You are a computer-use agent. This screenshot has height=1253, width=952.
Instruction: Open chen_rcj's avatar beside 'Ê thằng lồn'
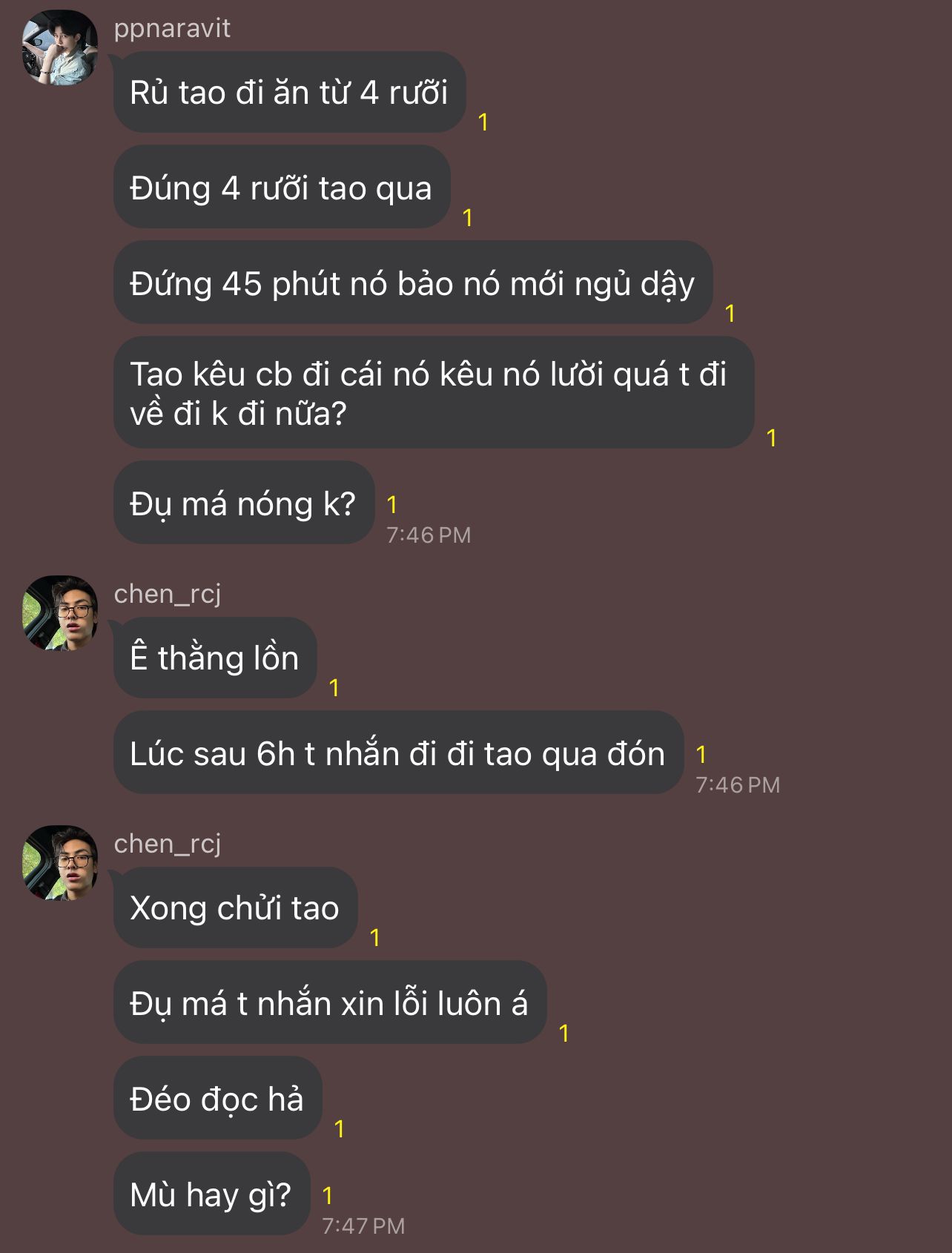(60, 613)
